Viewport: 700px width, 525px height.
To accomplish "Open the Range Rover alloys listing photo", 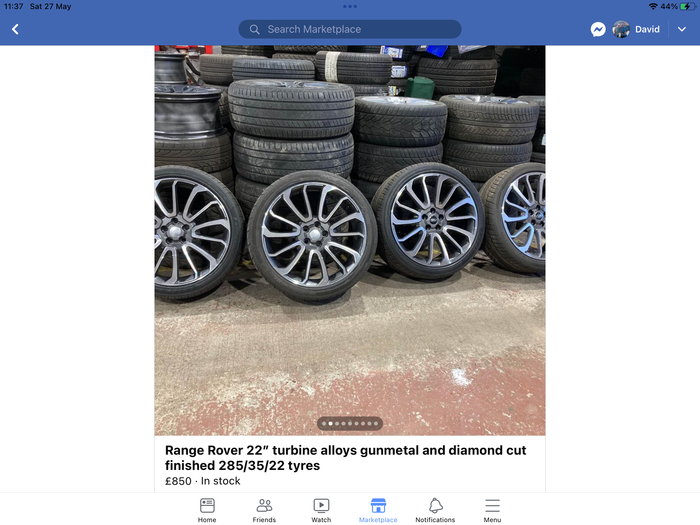I will click(350, 240).
